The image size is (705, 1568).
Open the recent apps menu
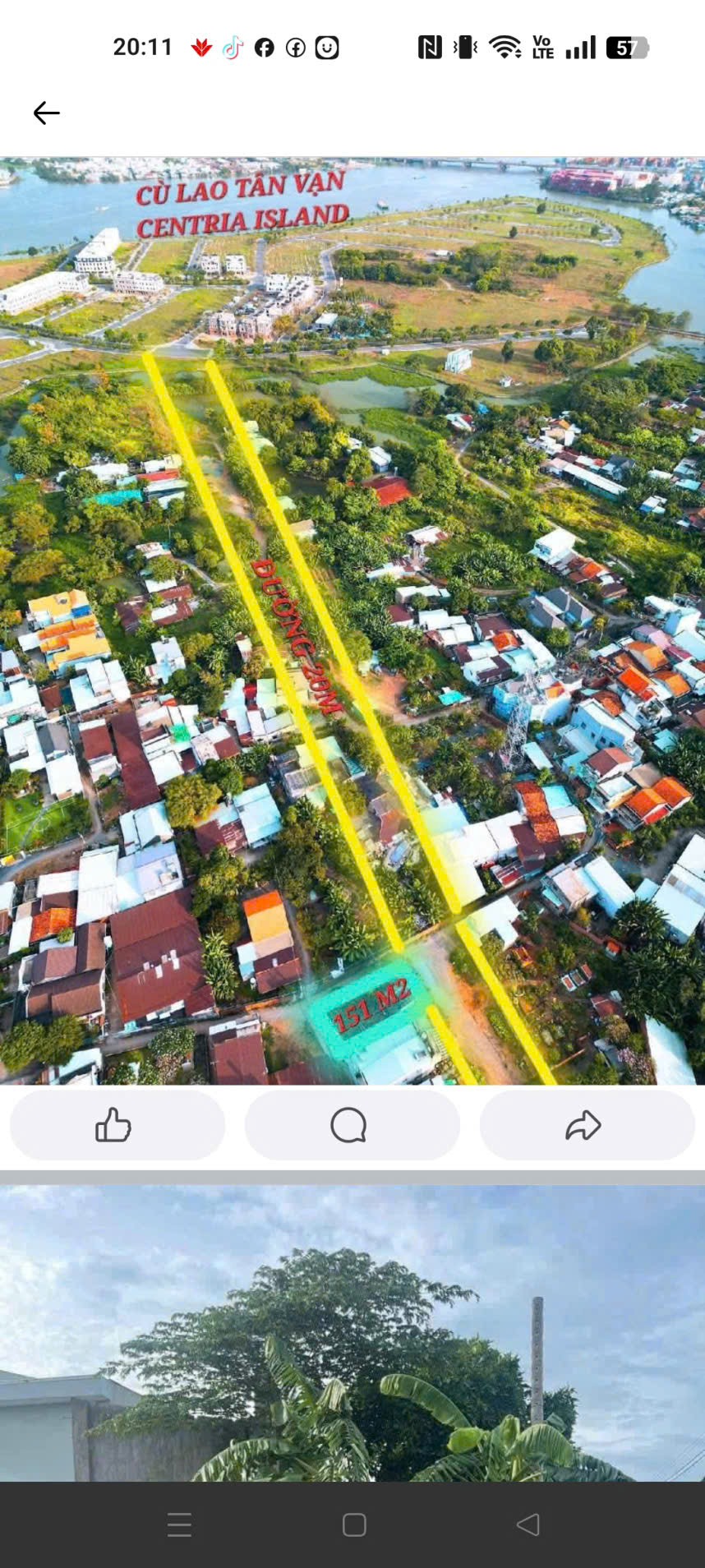click(x=179, y=1525)
